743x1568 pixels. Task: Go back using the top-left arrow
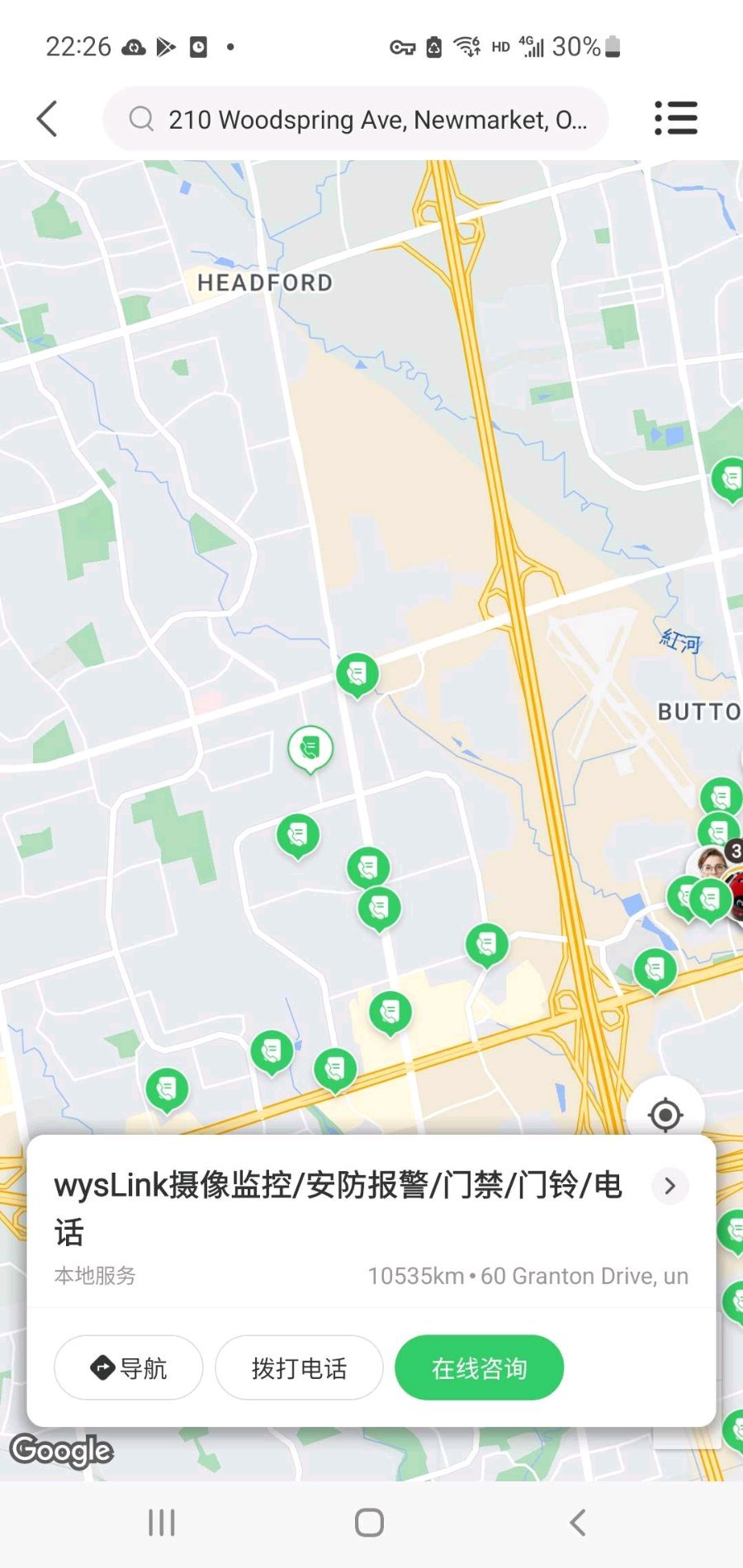click(48, 119)
